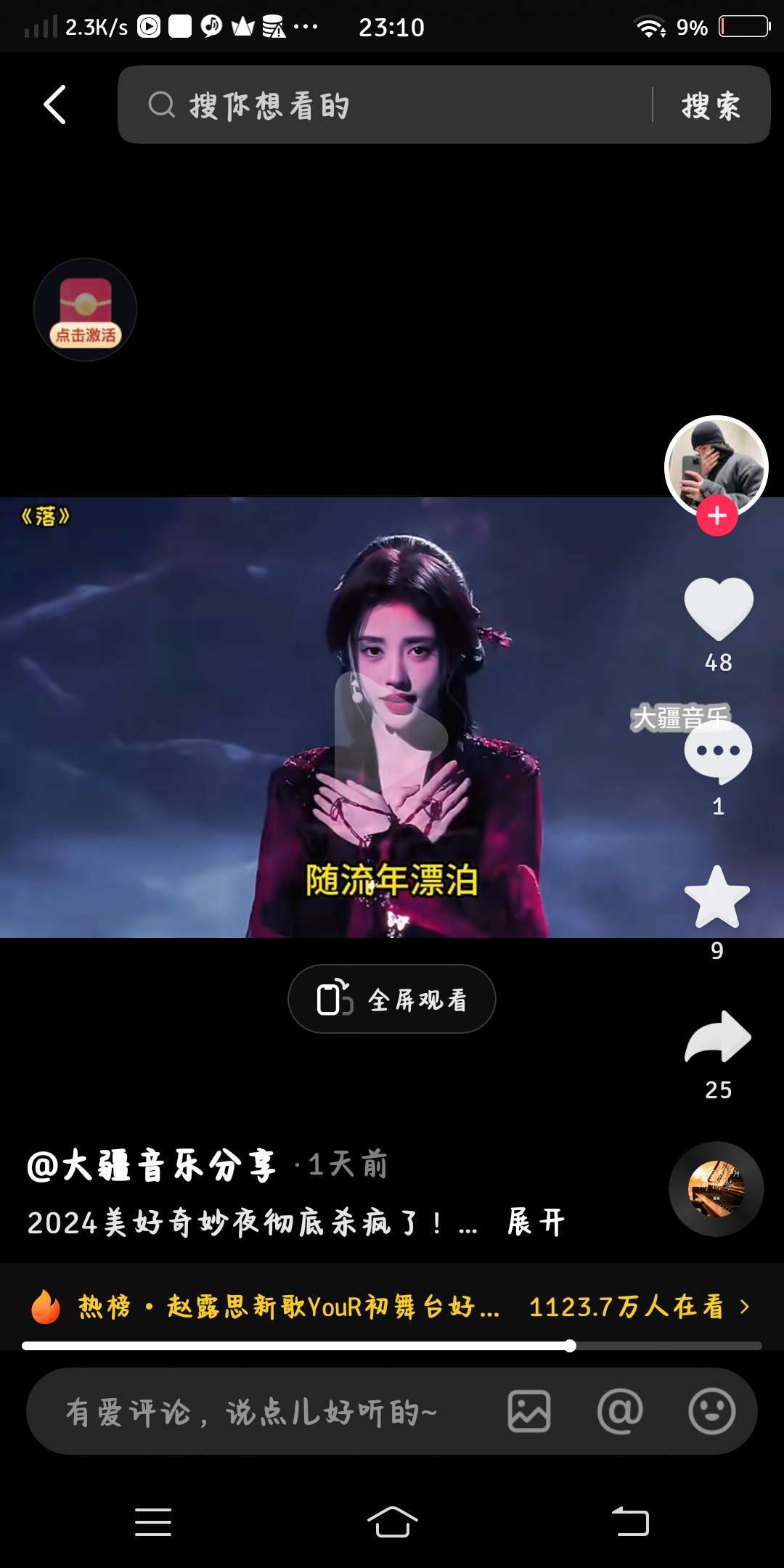Save the video with the star icon
The image size is (784, 1568).
[x=717, y=897]
